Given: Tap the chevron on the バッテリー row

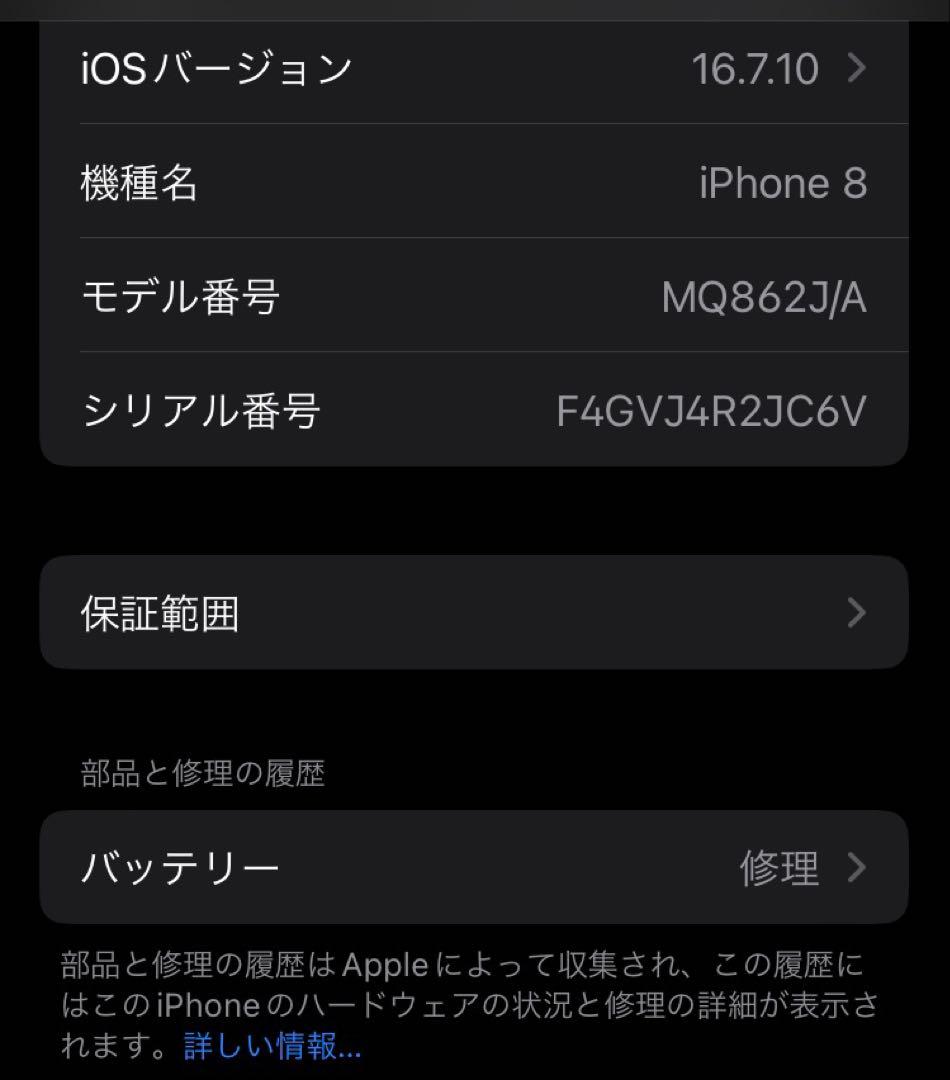Looking at the screenshot, I should [x=858, y=868].
